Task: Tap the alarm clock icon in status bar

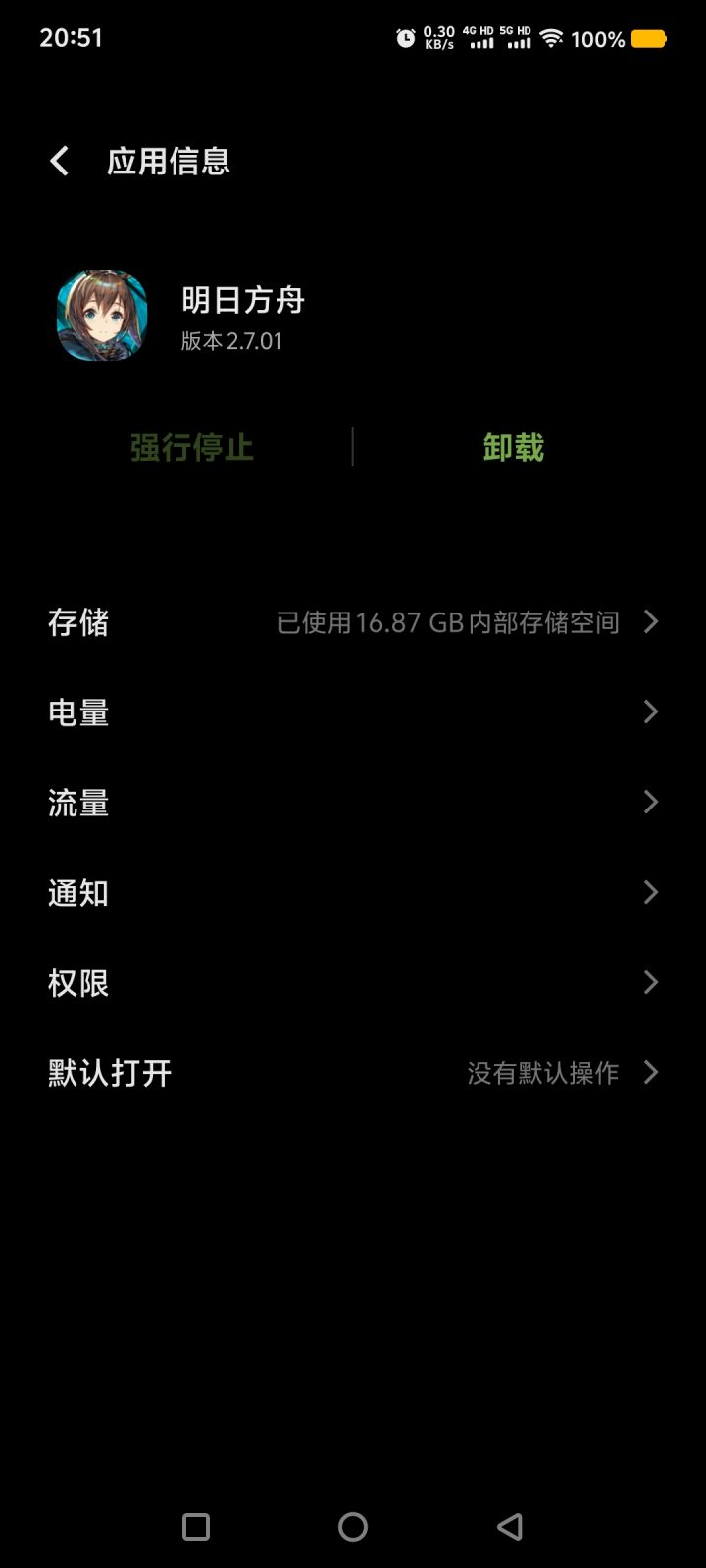Action: pyautogui.click(x=405, y=39)
